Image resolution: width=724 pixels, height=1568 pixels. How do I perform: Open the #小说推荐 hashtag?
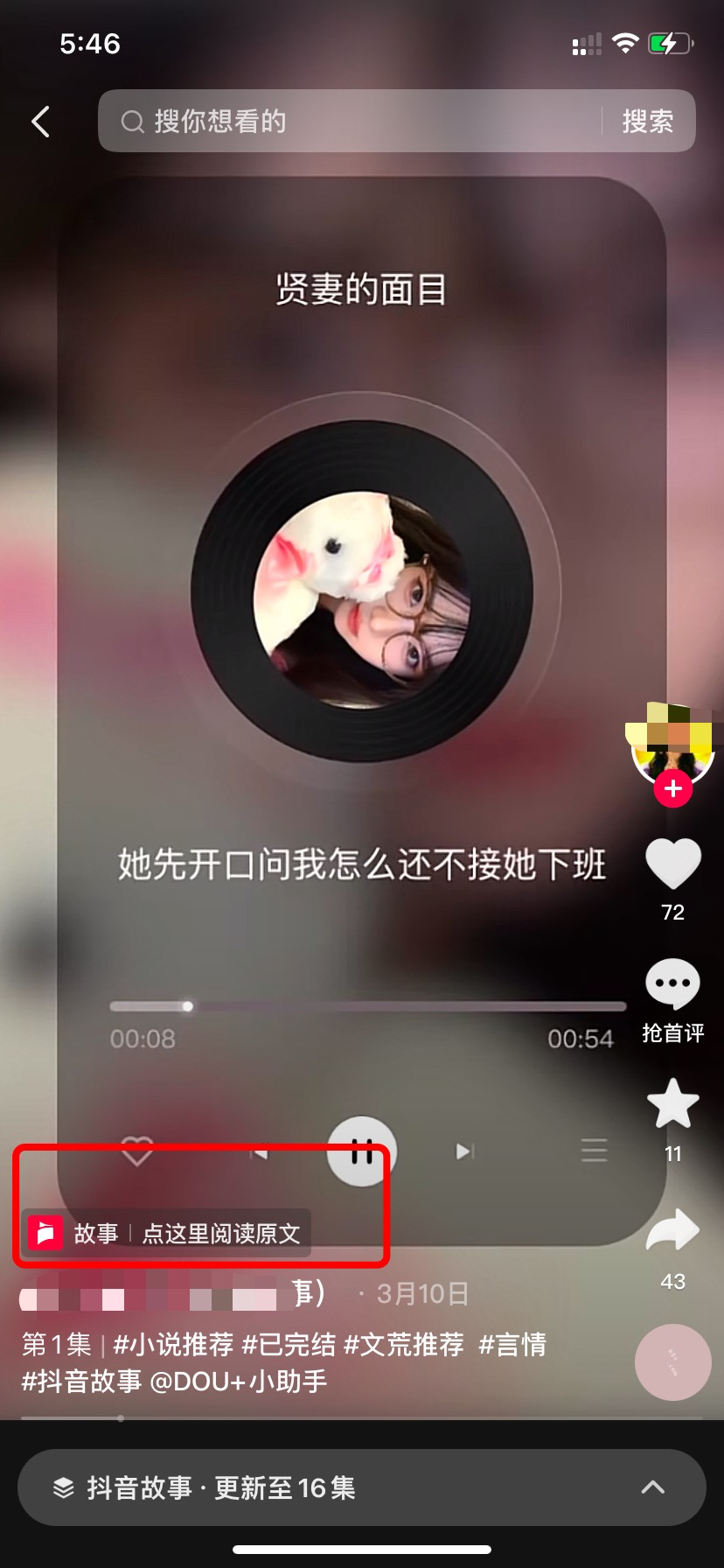pyautogui.click(x=173, y=1345)
